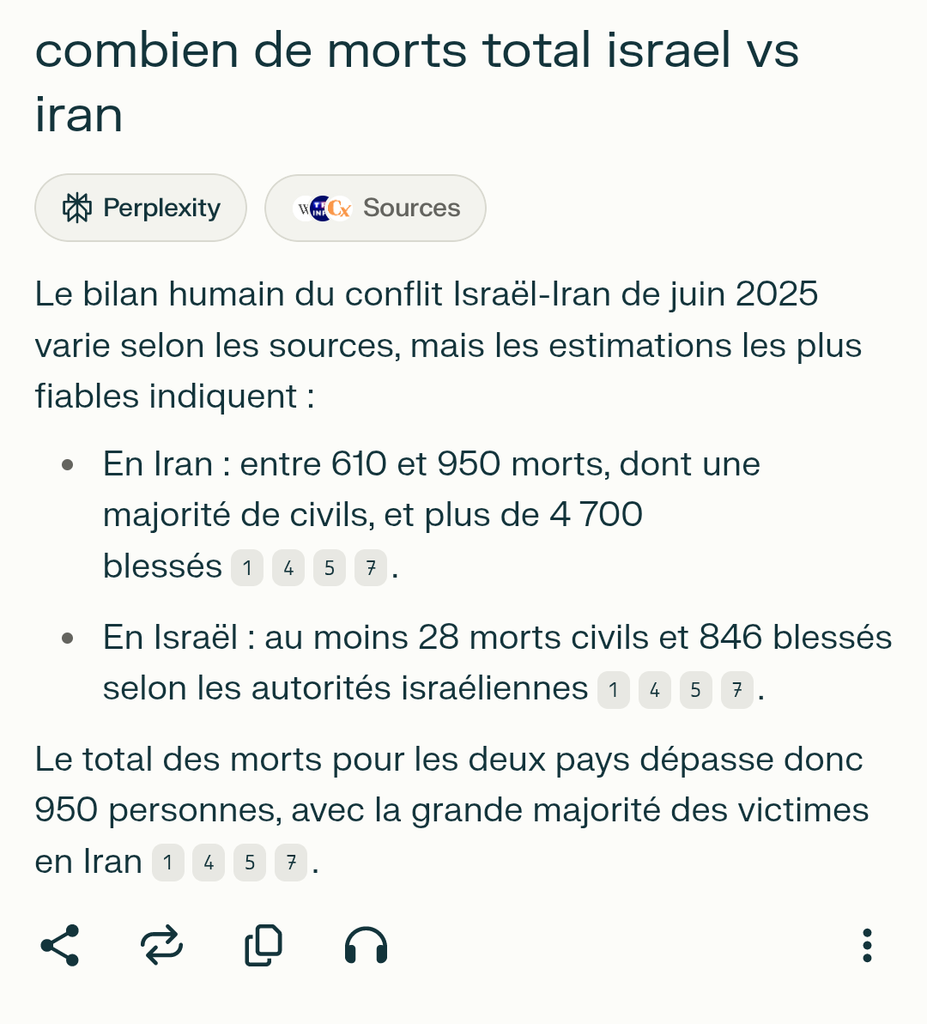927x1024 pixels.
Task: Rewrite the answer with the repeat icon
Action: coord(161,945)
